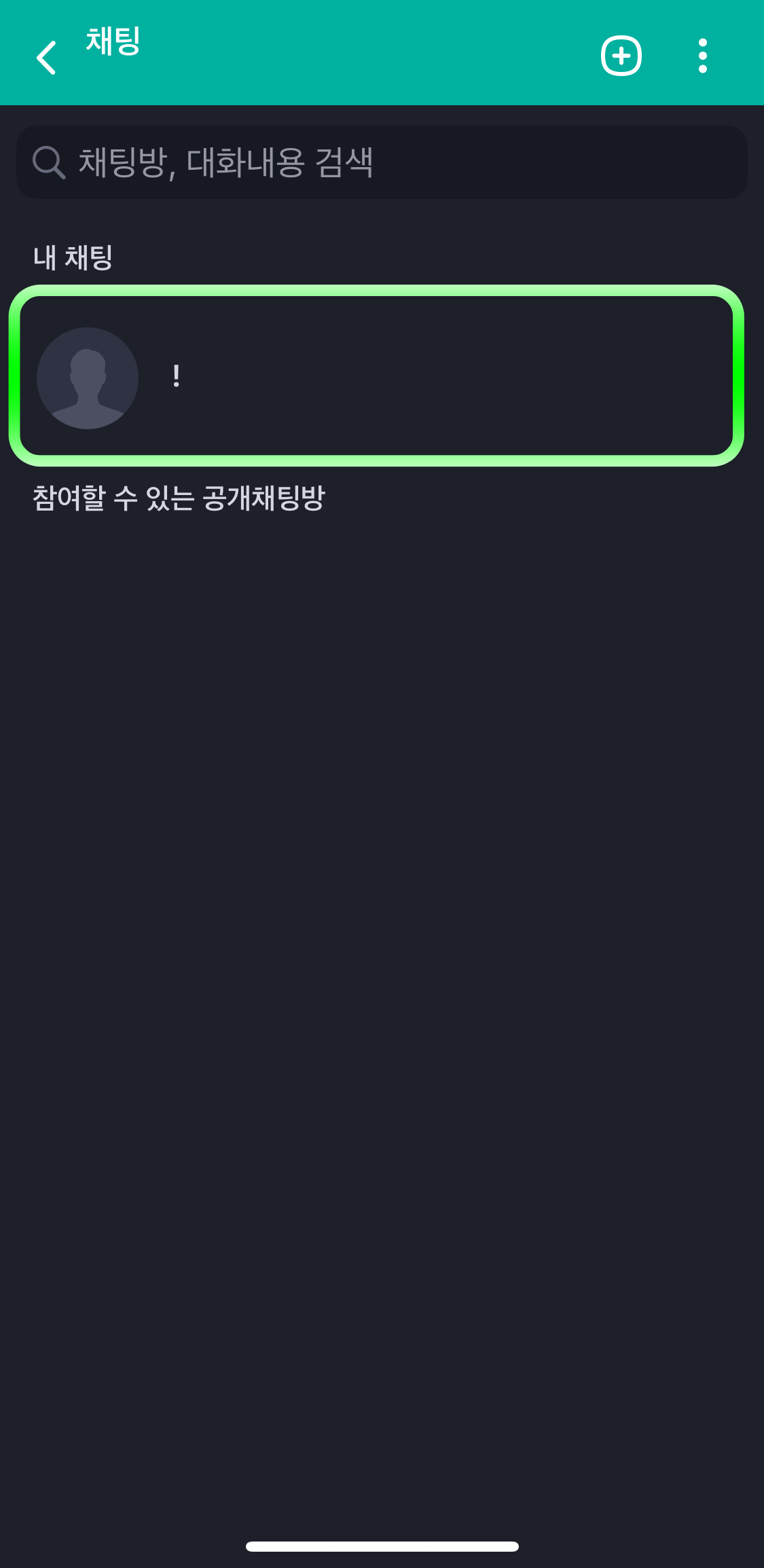Click the three-dot overflow menu icon
Screen dimensions: 764x1568
tap(702, 55)
